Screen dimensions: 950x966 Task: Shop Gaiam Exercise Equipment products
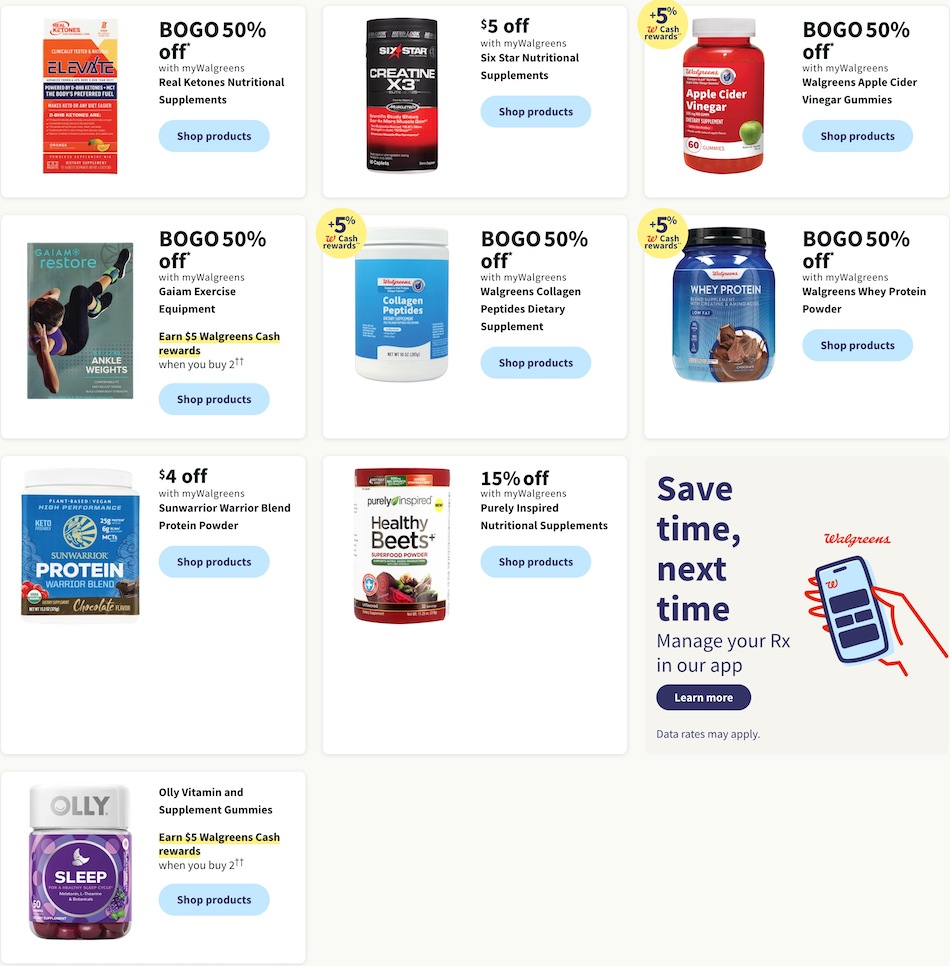click(214, 399)
